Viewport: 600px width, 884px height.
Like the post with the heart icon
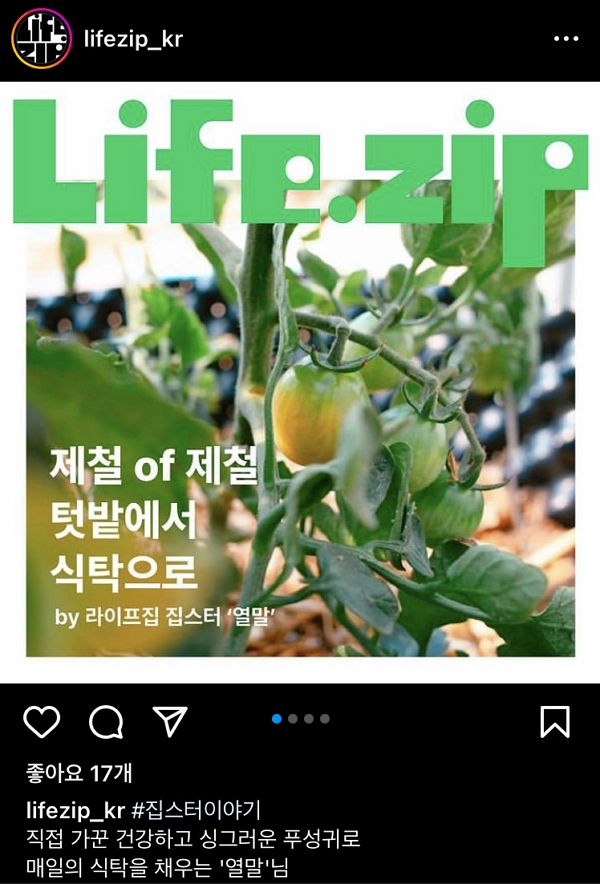tap(41, 721)
